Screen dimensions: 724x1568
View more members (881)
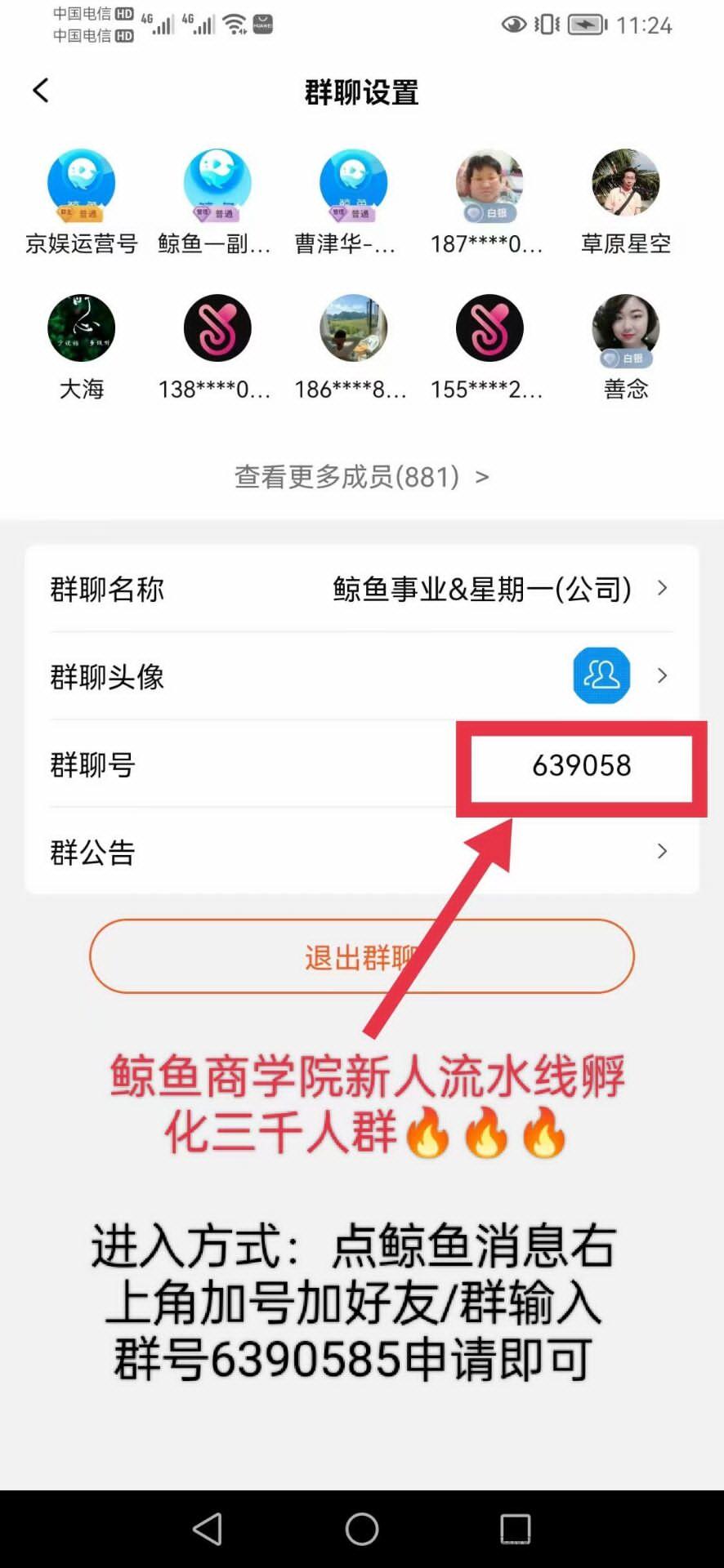[x=361, y=477]
